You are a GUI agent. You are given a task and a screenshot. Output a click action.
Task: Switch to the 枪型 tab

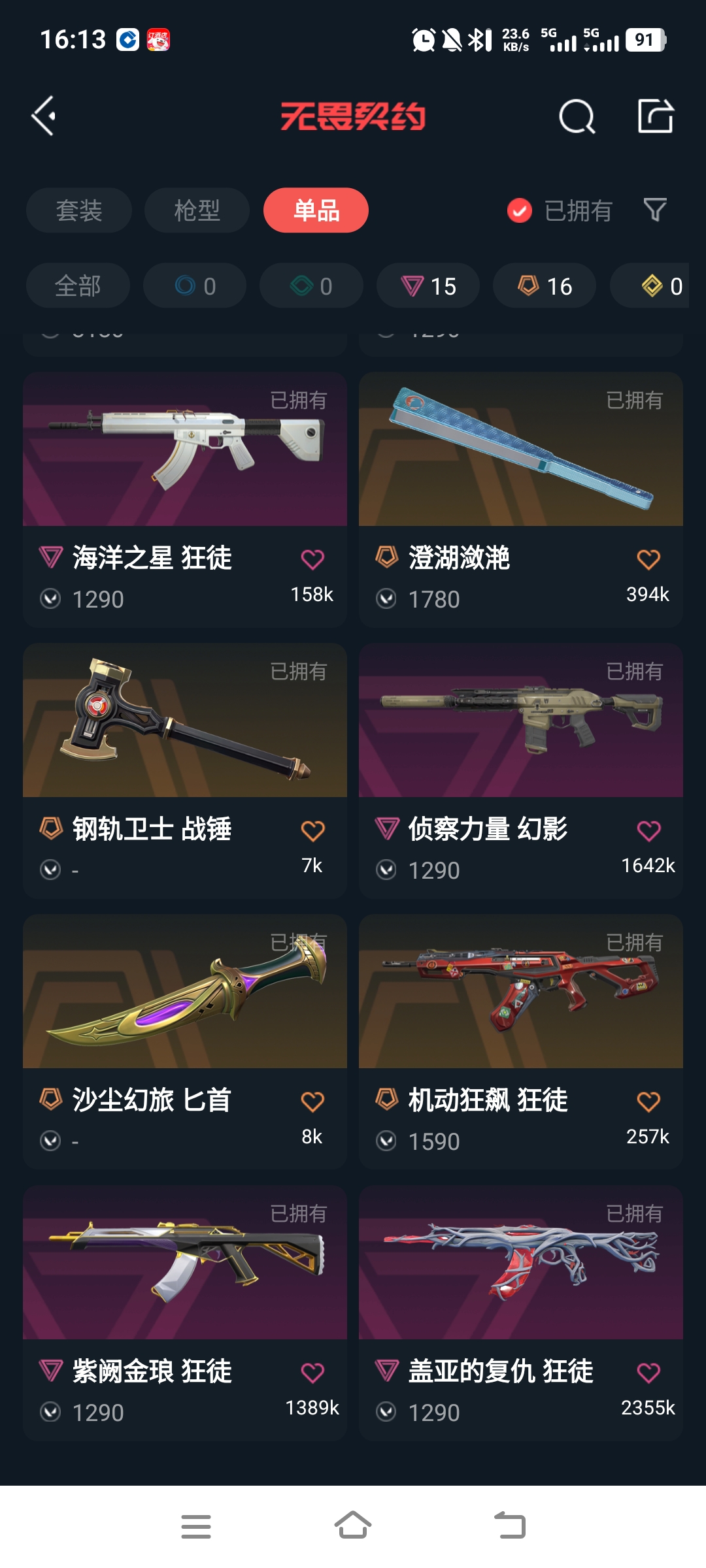coord(197,210)
